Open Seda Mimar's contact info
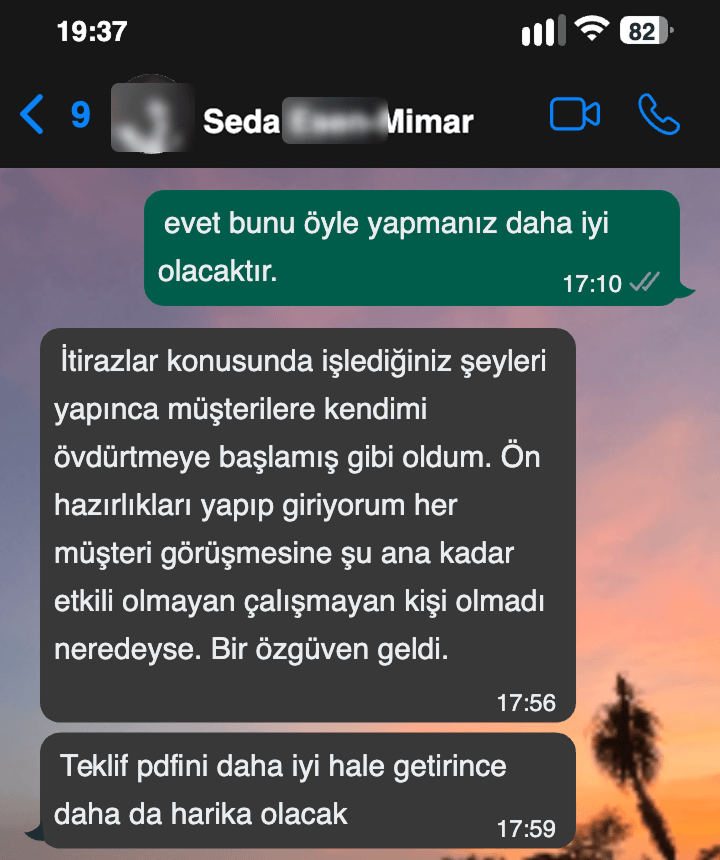Screen dimensions: 720x860 point(338,121)
